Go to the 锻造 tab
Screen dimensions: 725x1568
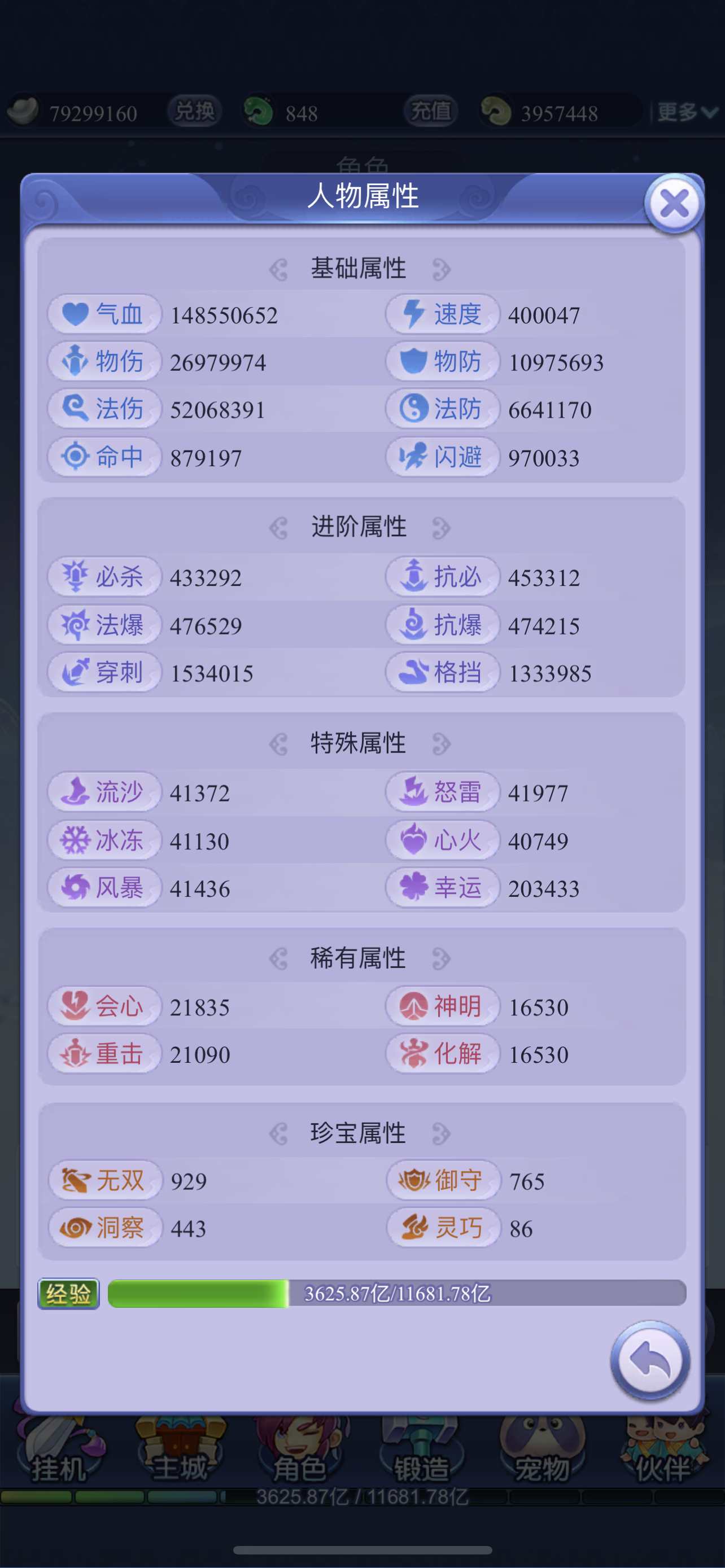click(422, 1452)
